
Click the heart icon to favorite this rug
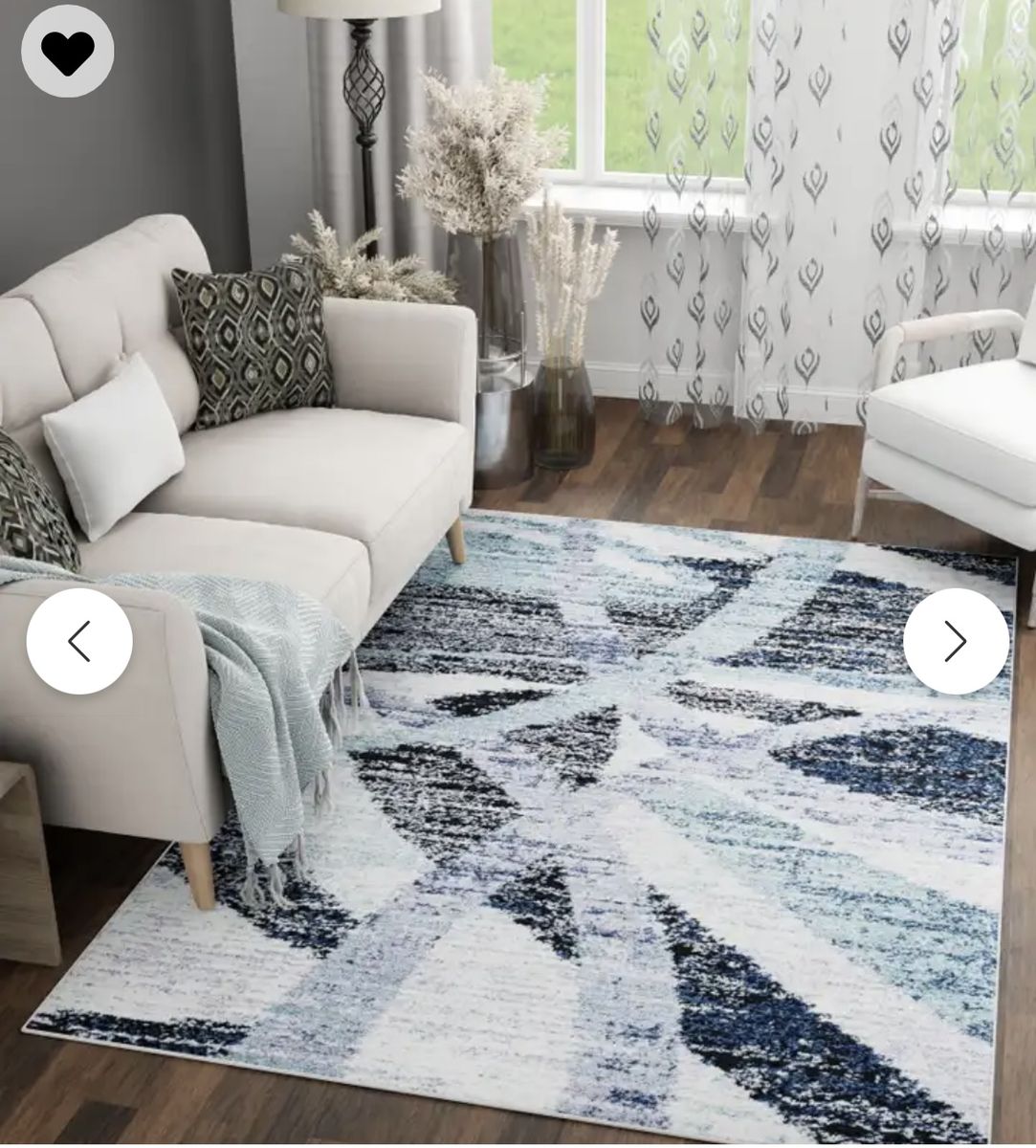coord(65,50)
